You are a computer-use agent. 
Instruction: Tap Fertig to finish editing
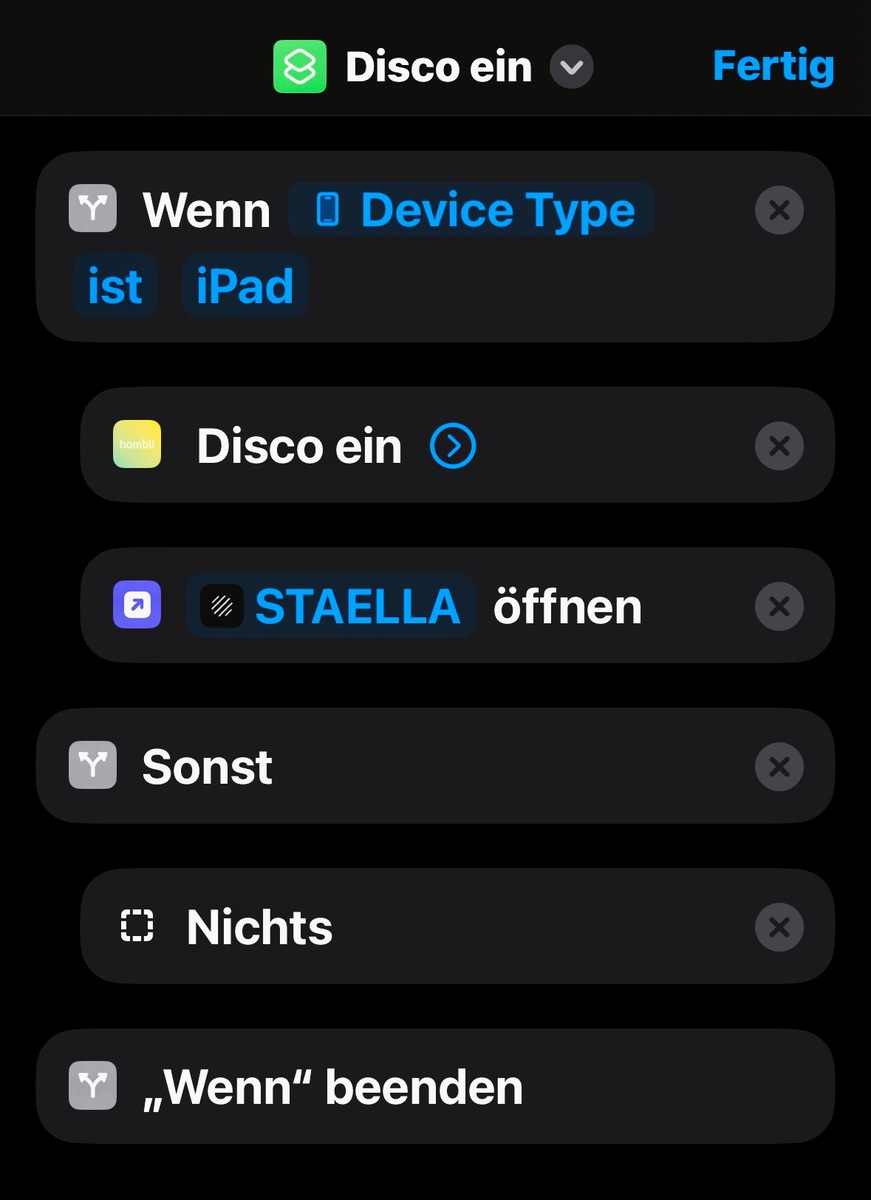(x=773, y=67)
